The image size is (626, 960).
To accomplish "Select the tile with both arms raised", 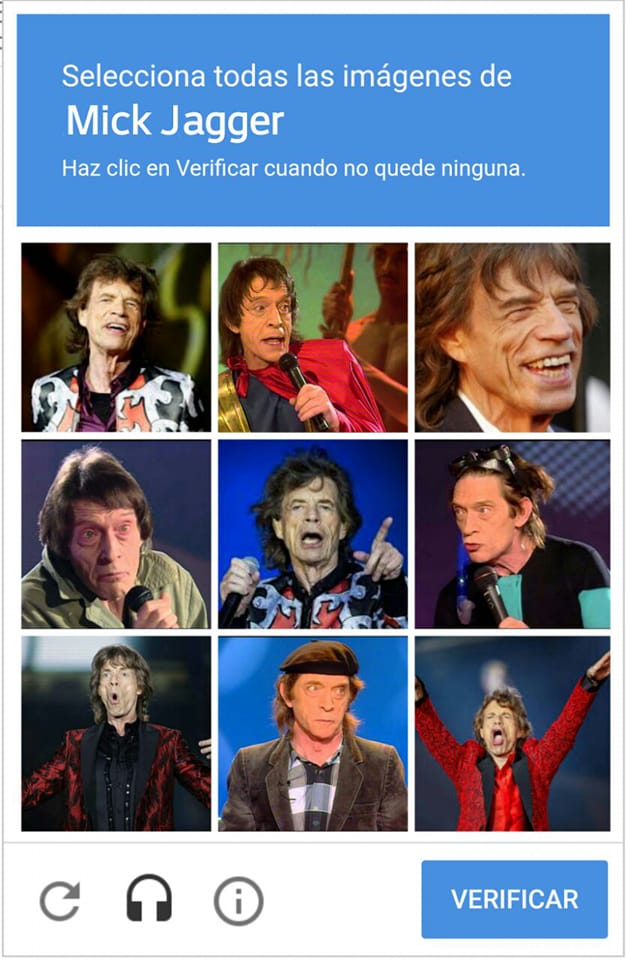I will pyautogui.click(x=512, y=734).
